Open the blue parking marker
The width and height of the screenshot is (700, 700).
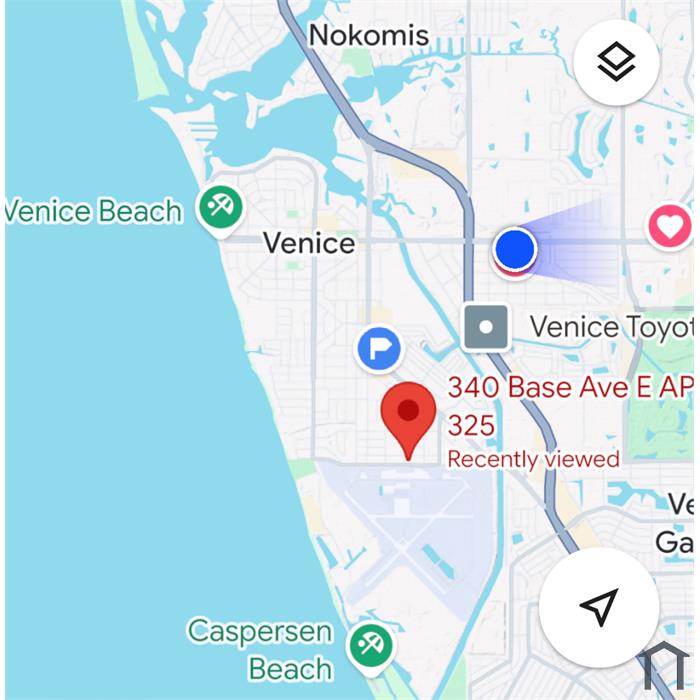[378, 349]
